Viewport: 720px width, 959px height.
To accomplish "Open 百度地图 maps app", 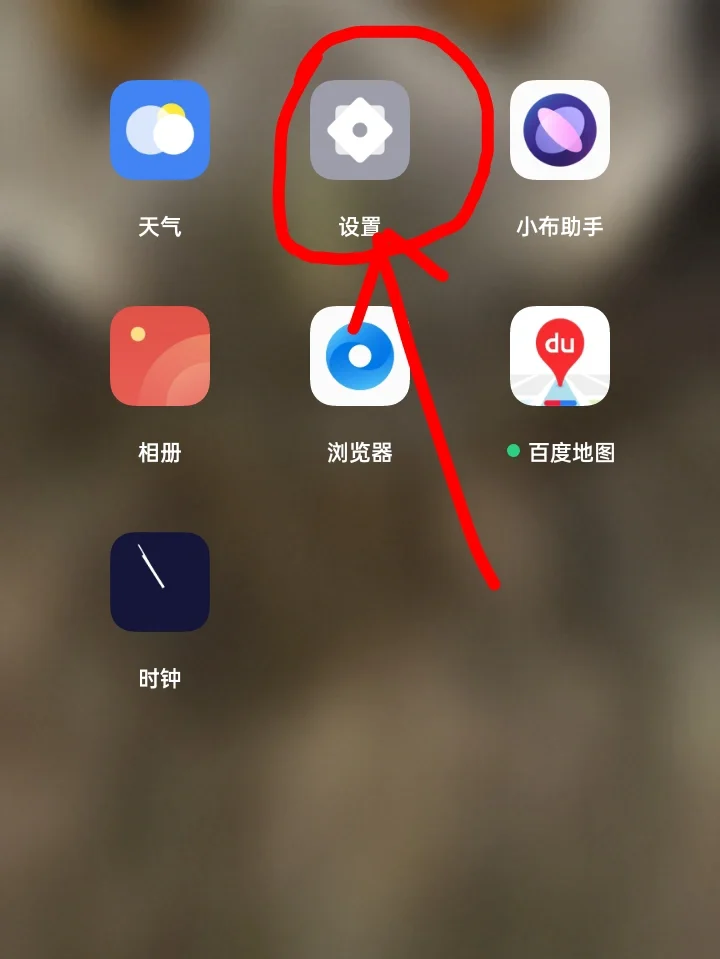I will point(560,356).
